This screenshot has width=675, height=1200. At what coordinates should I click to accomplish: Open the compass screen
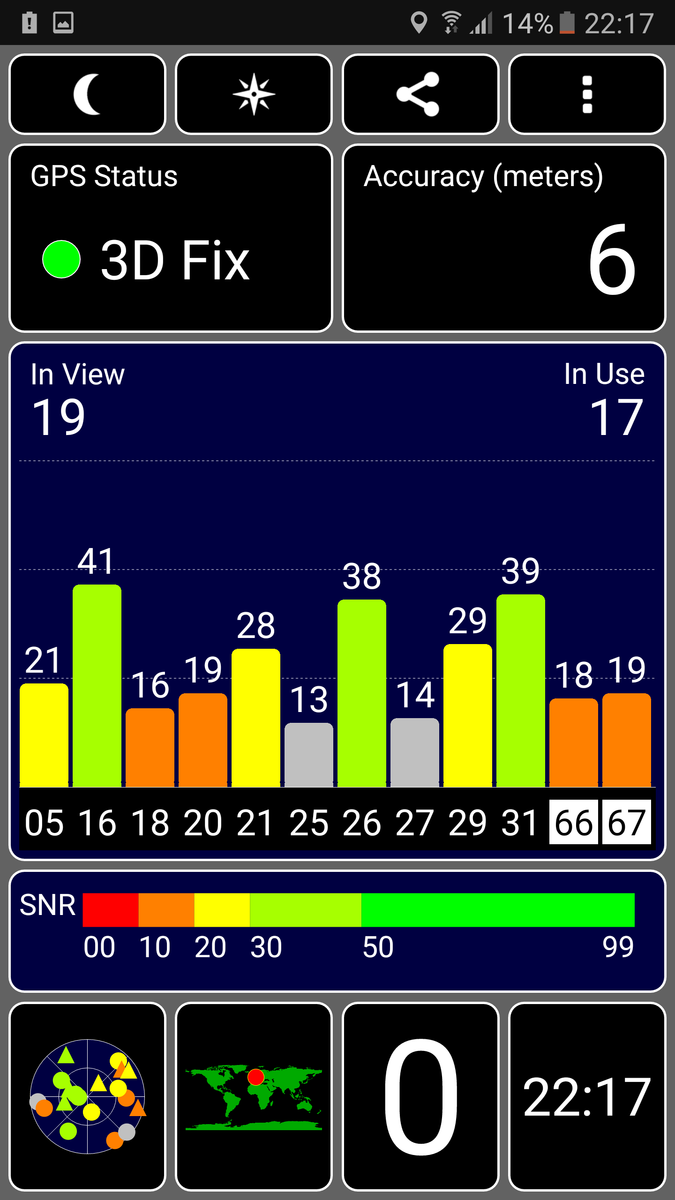point(254,95)
